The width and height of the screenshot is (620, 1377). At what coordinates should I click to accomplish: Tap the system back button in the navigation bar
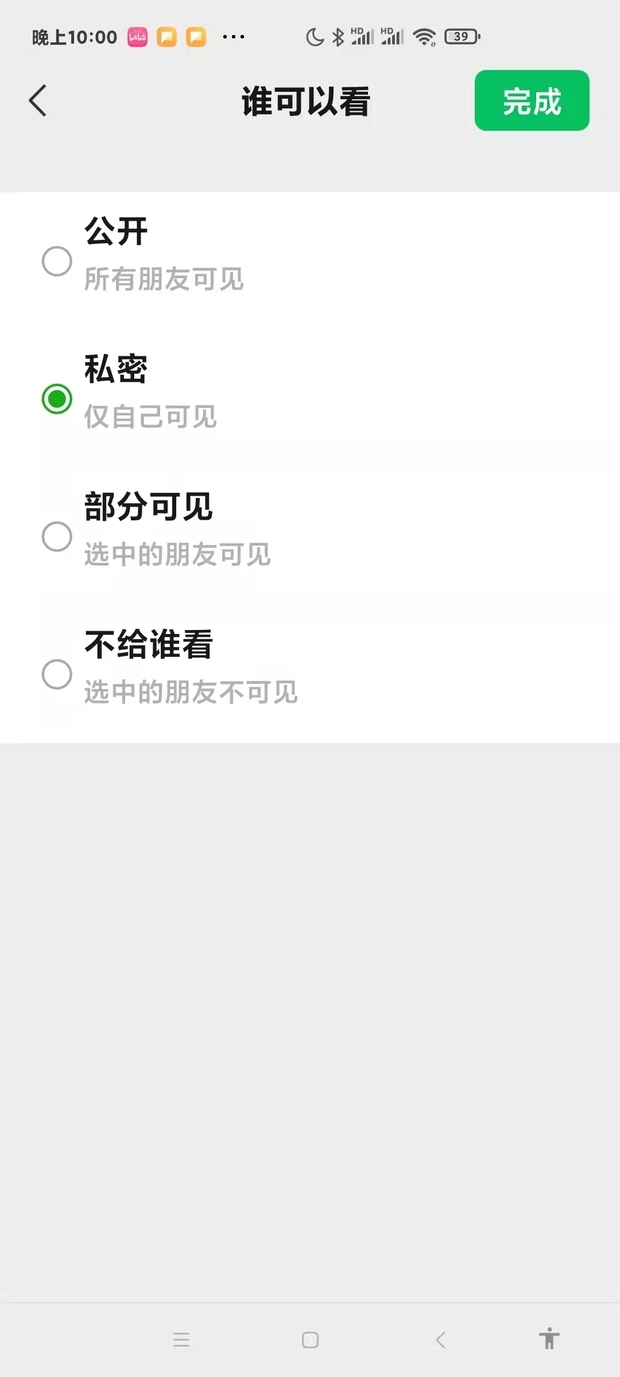(440, 1340)
